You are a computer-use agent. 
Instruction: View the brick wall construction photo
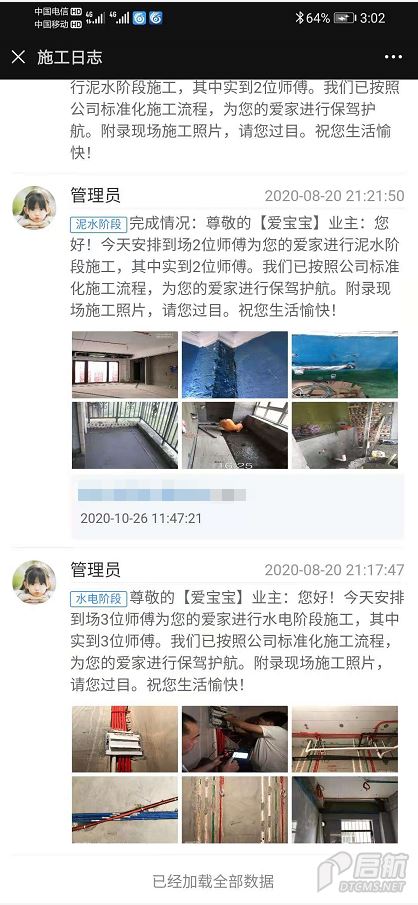[x=345, y=435]
